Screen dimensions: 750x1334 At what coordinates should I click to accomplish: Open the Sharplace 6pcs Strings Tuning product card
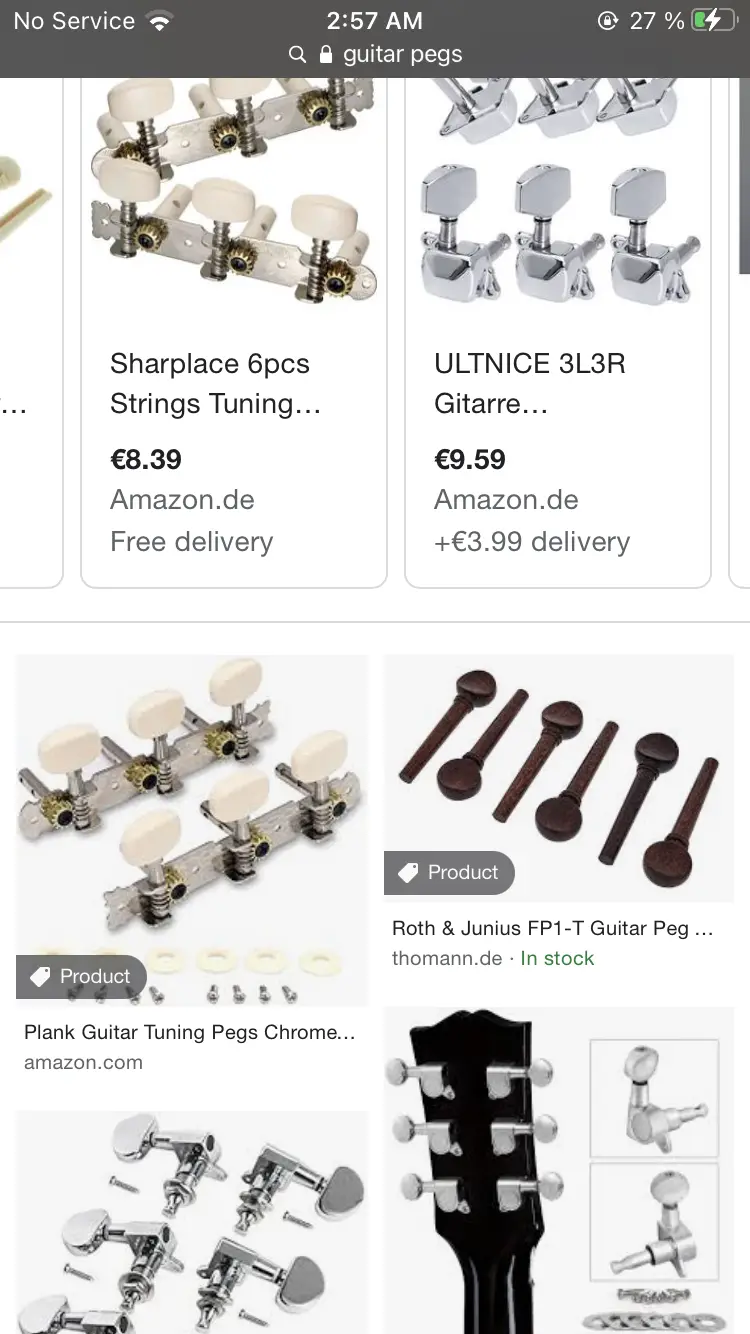click(233, 330)
